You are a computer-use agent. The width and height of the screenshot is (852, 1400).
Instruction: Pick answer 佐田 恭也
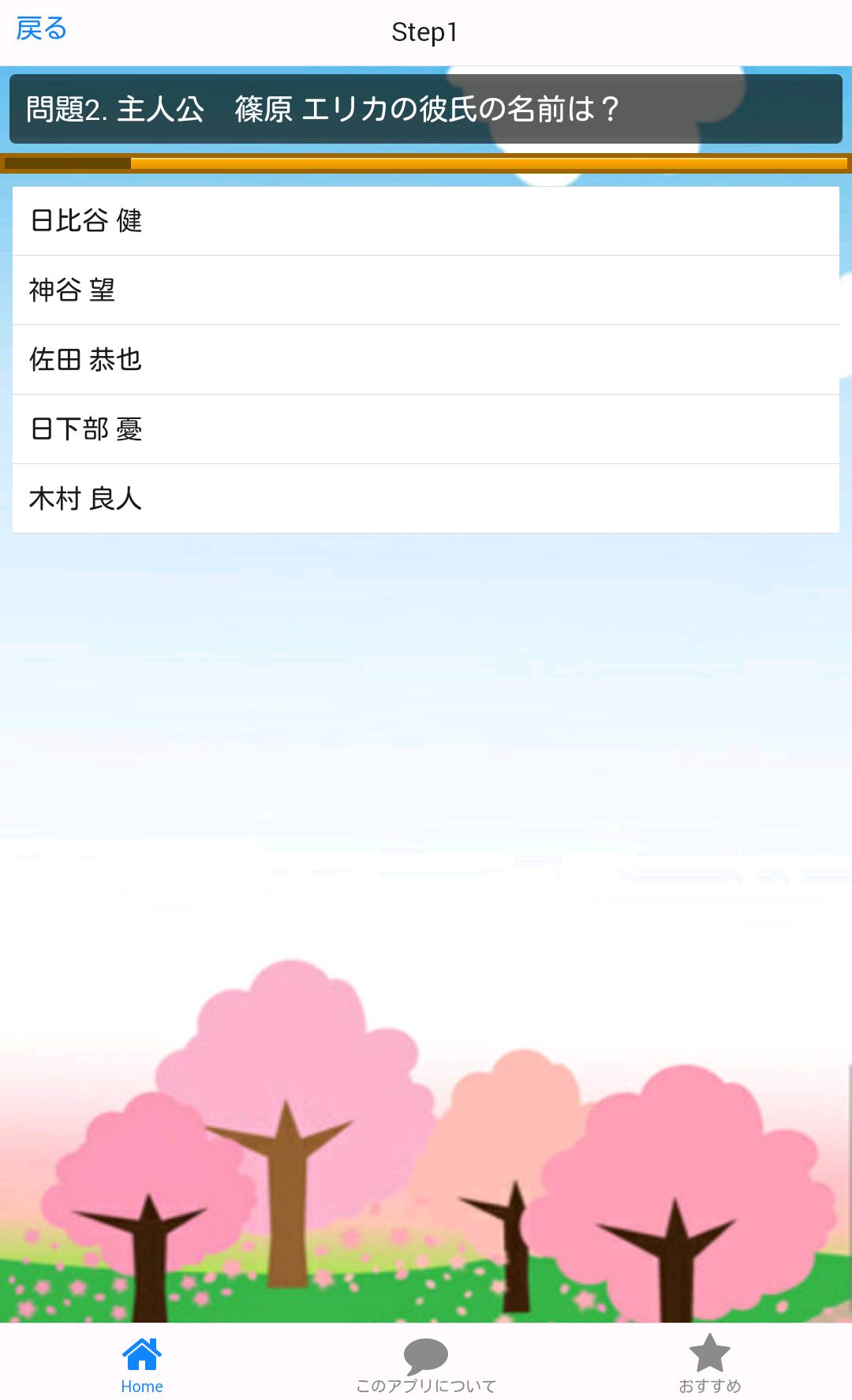click(425, 360)
